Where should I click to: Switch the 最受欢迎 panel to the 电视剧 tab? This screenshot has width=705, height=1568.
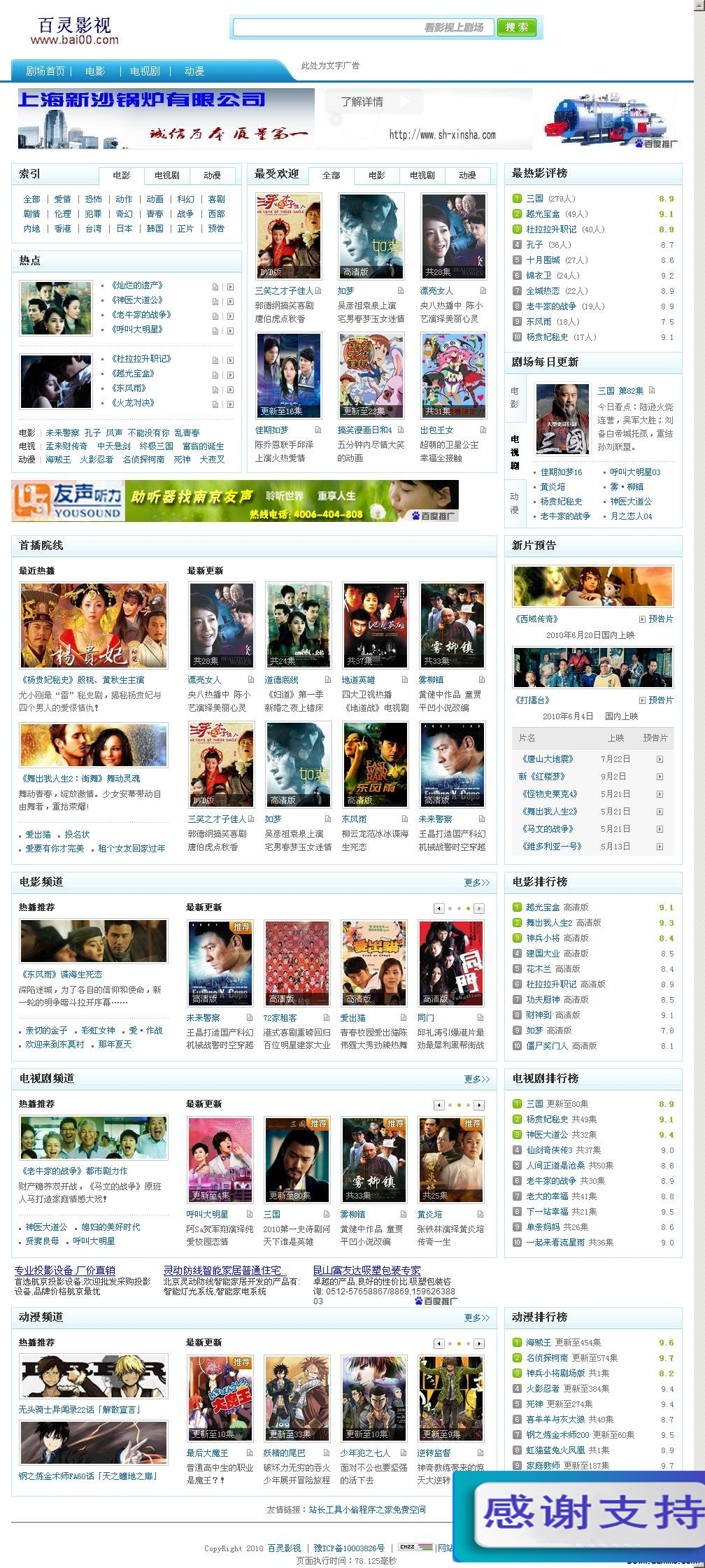click(422, 176)
